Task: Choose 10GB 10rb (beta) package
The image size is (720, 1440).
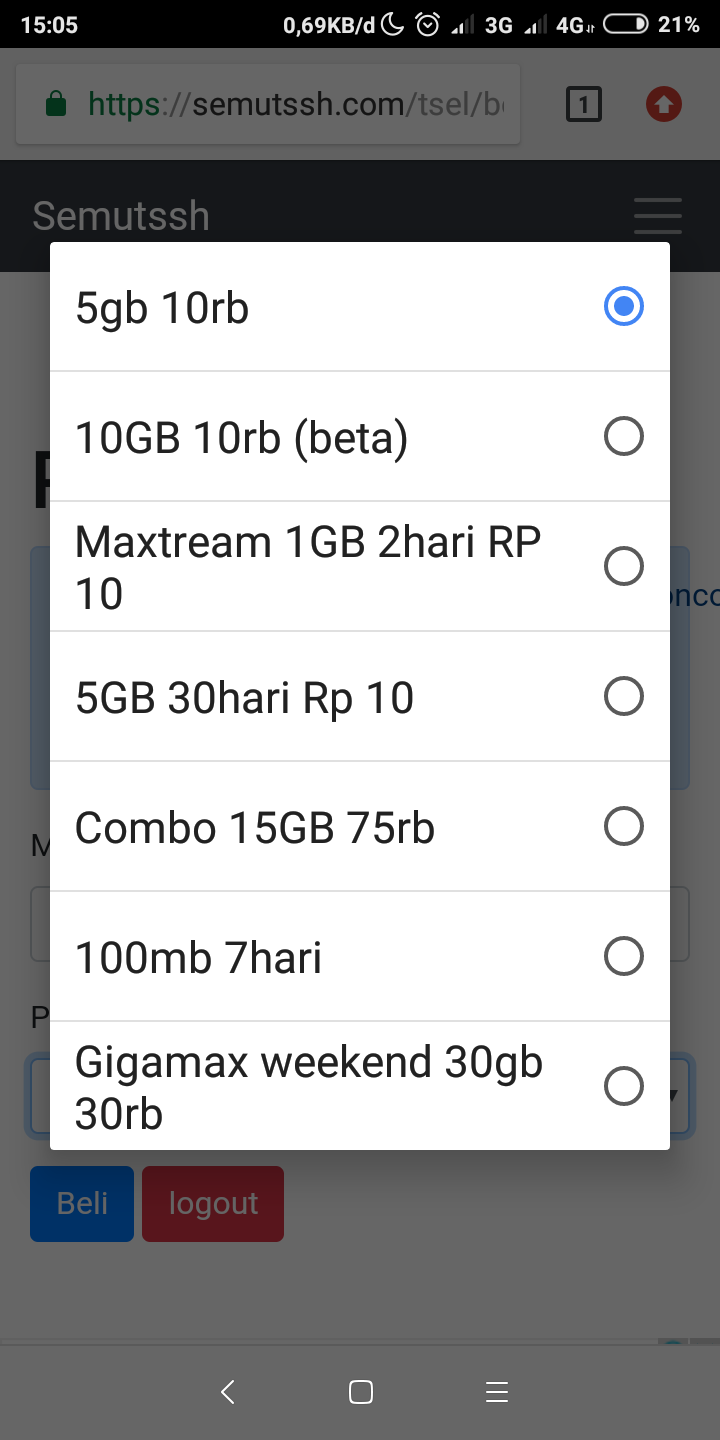Action: (360, 437)
